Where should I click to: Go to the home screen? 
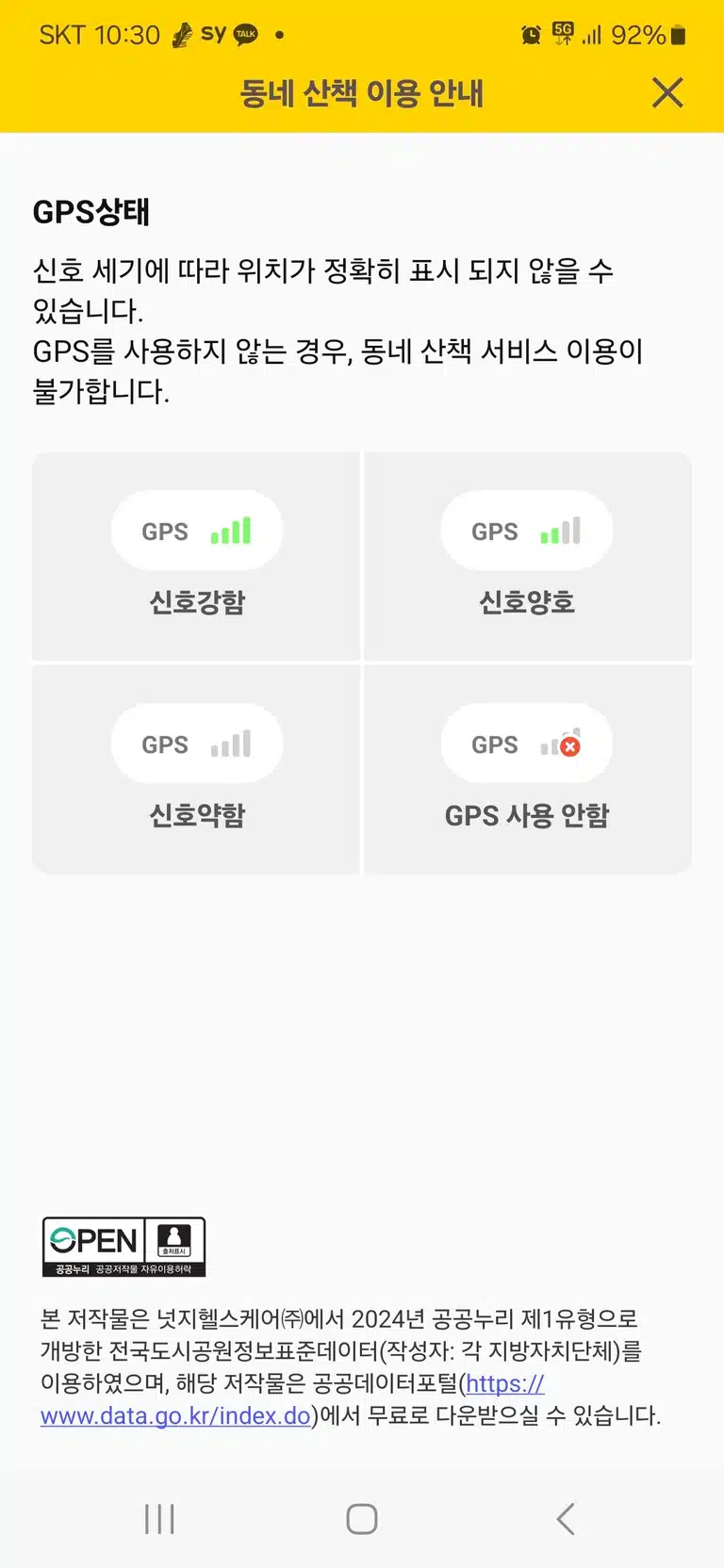(362, 1518)
